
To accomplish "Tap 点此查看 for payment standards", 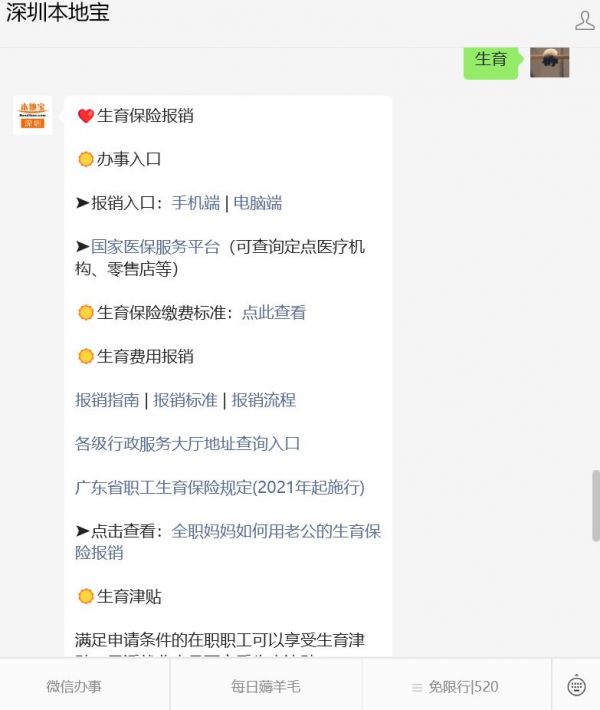I will pyautogui.click(x=274, y=313).
